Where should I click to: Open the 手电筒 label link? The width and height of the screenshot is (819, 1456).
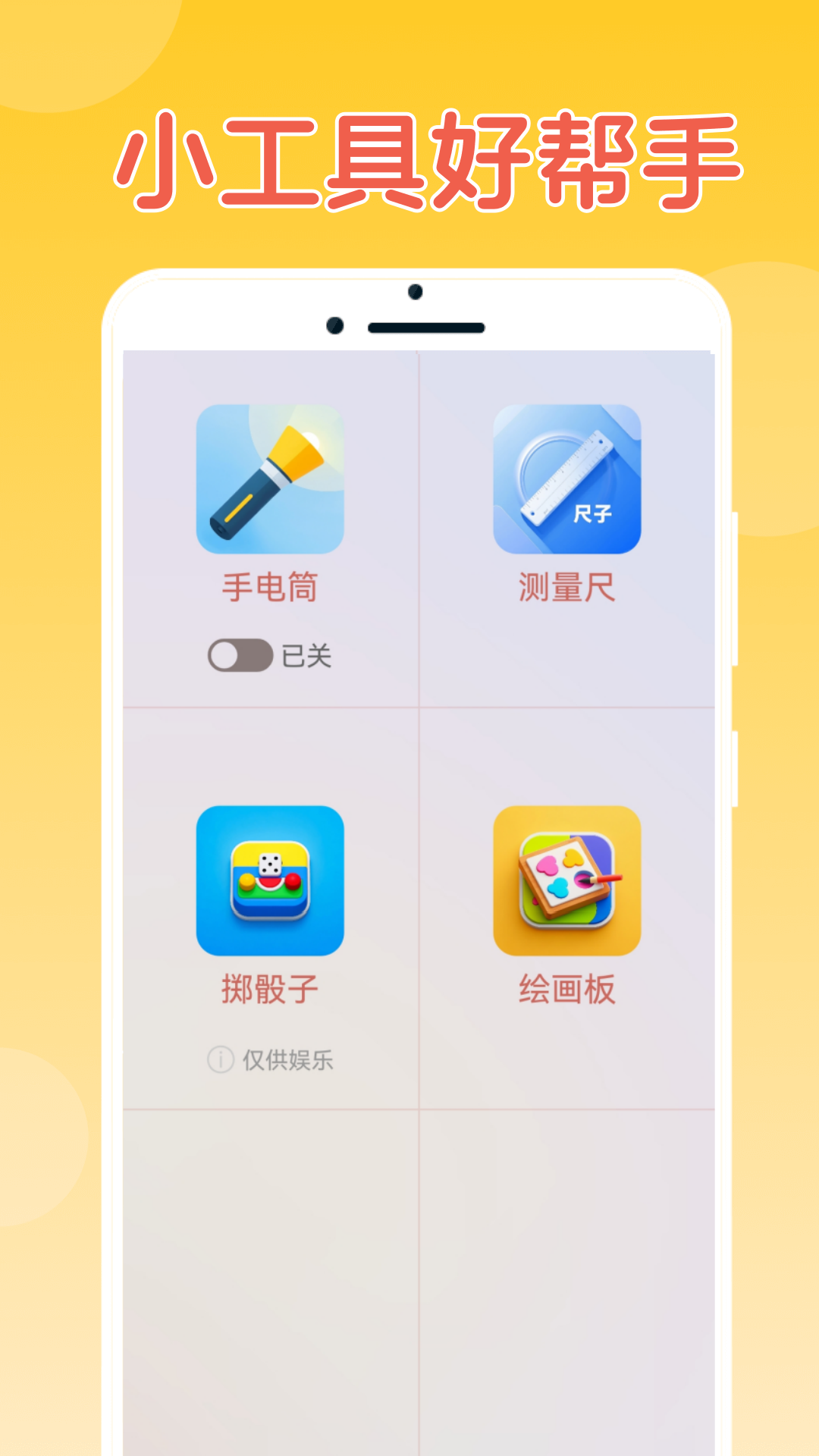pos(271,585)
